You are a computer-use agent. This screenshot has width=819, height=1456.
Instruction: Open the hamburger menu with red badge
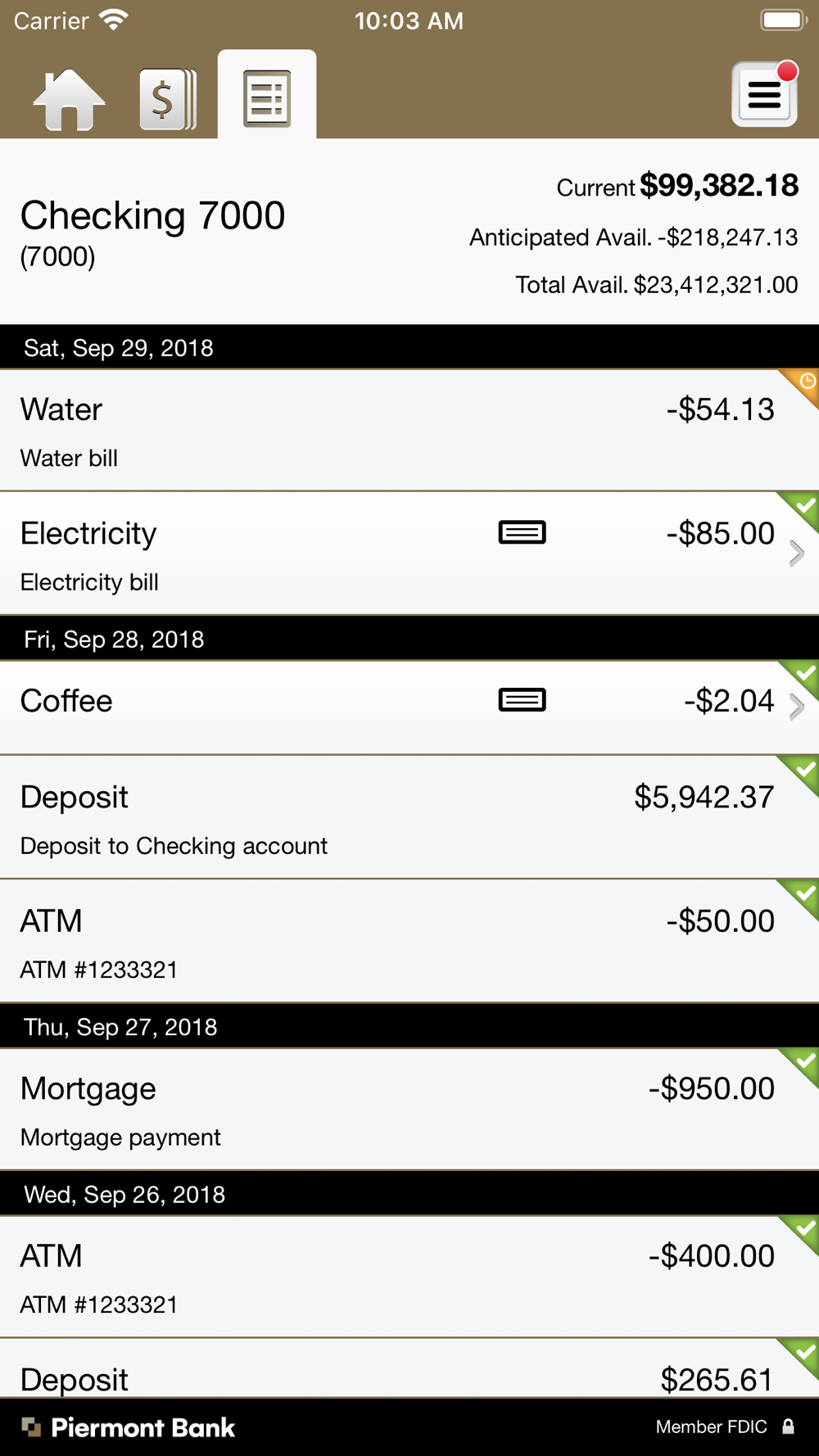click(x=765, y=93)
